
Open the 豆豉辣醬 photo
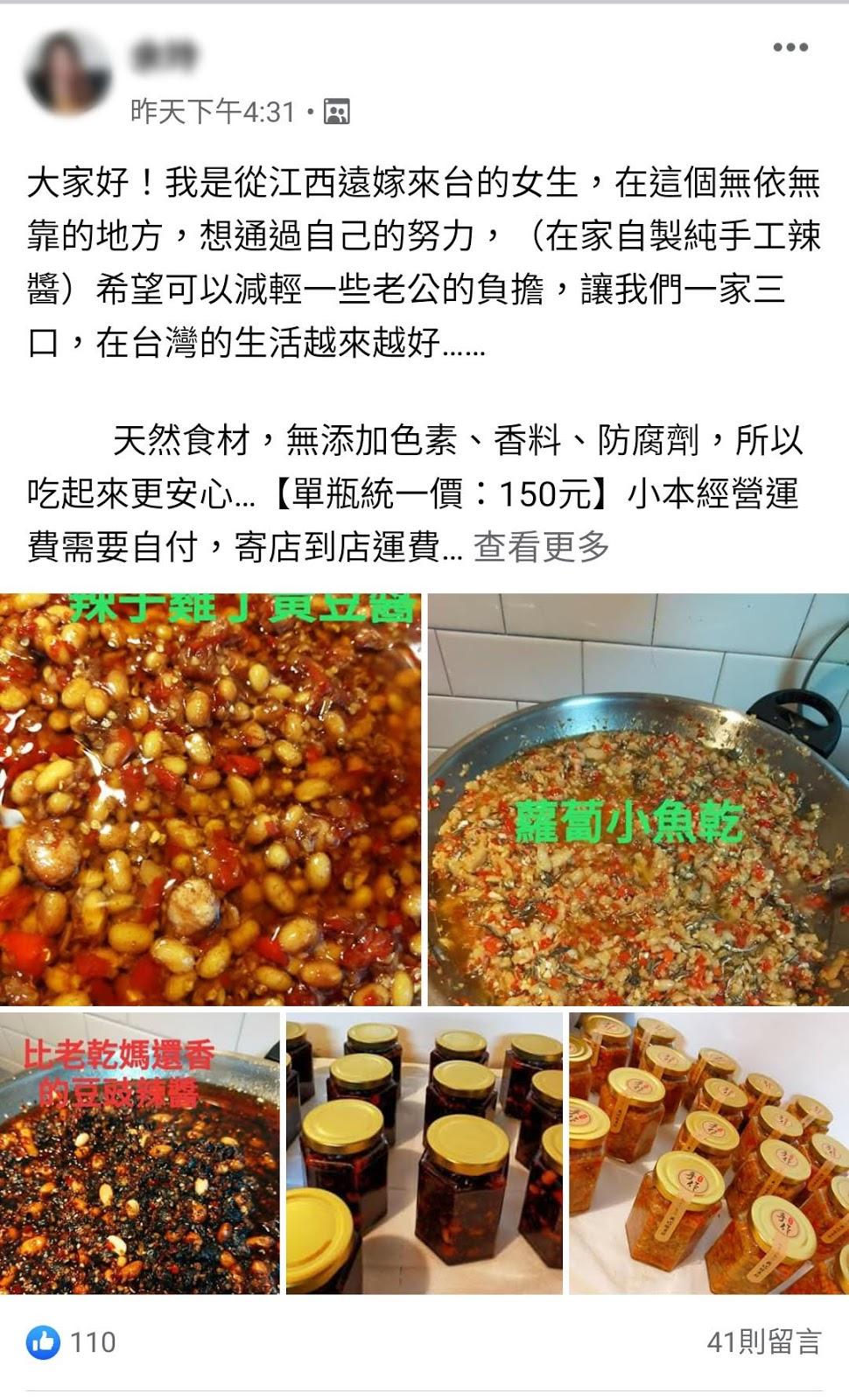point(139,1153)
